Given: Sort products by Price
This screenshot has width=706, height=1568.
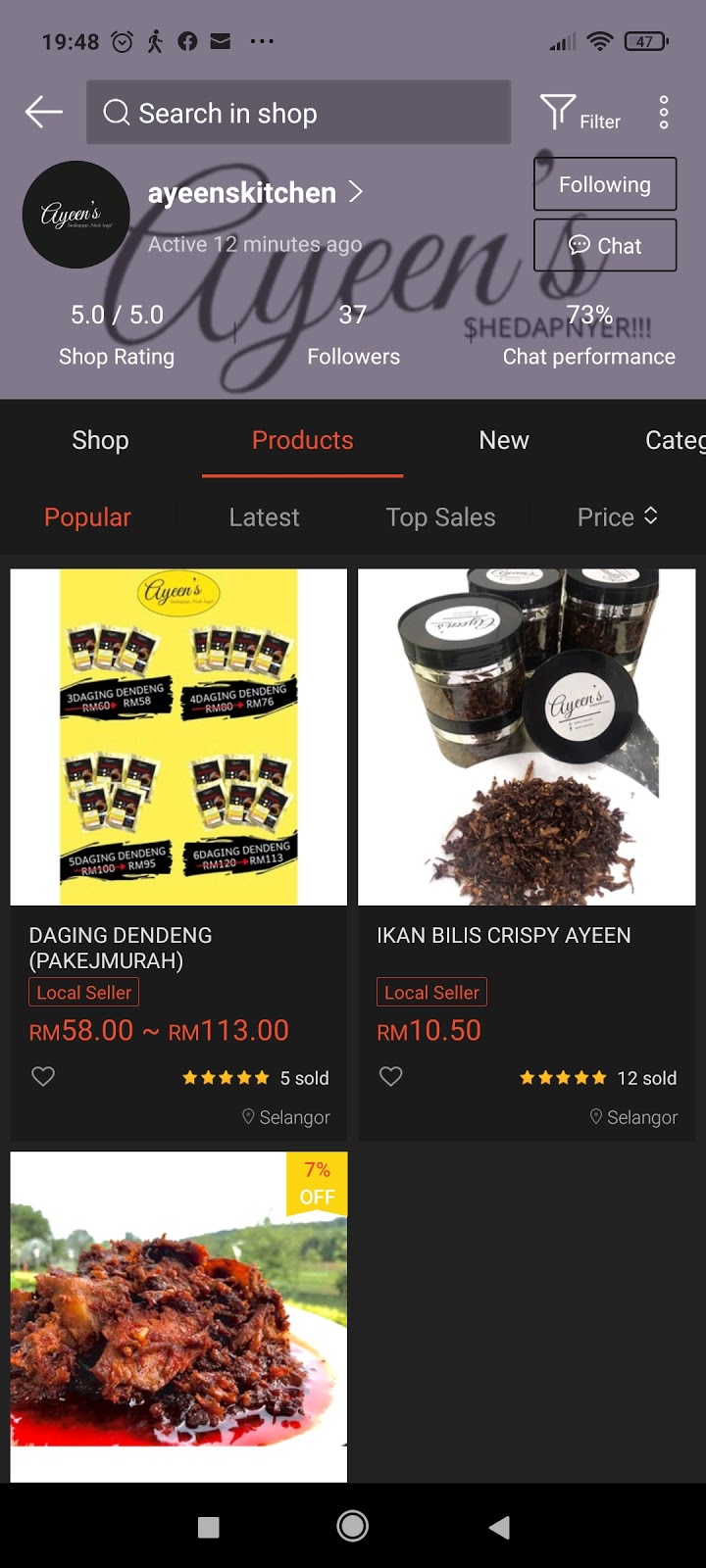Looking at the screenshot, I should point(617,517).
